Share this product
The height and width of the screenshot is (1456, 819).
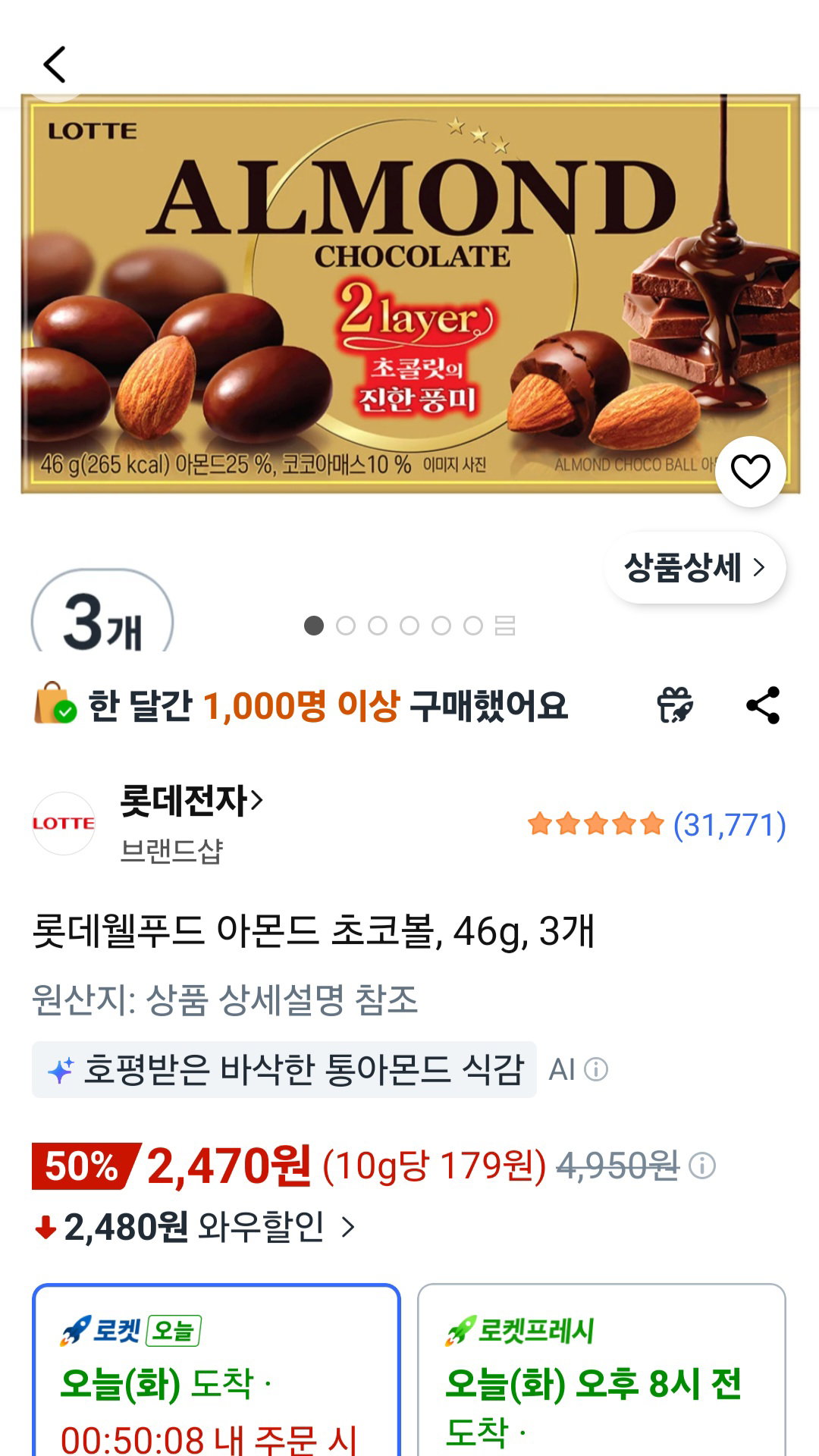click(x=763, y=705)
